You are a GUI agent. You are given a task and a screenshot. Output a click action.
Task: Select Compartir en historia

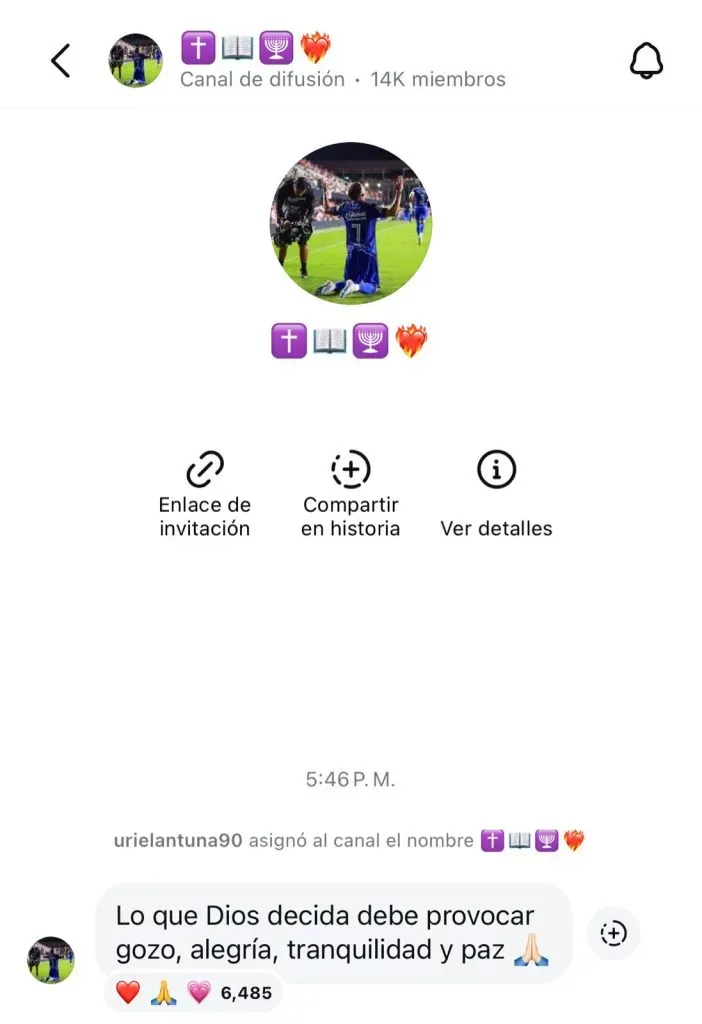(x=350, y=494)
